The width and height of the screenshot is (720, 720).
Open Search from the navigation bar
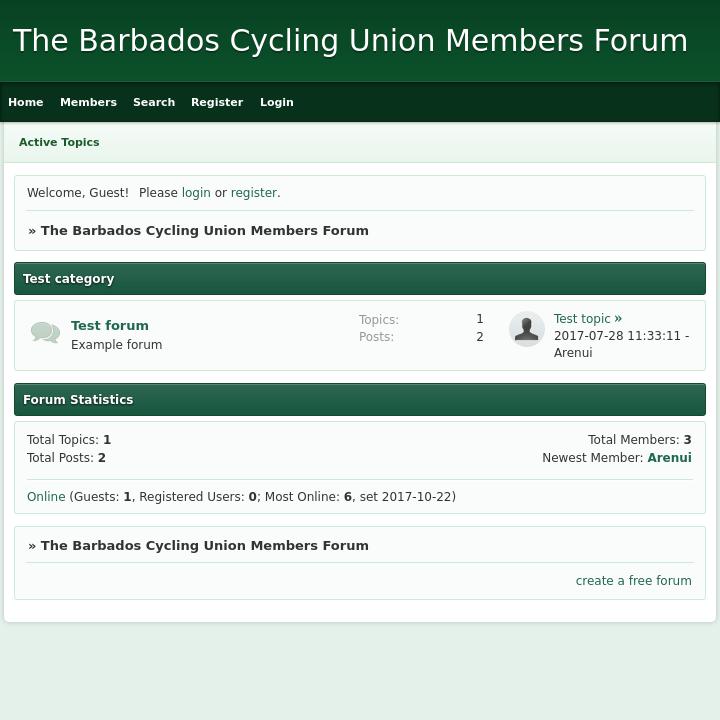(x=154, y=102)
